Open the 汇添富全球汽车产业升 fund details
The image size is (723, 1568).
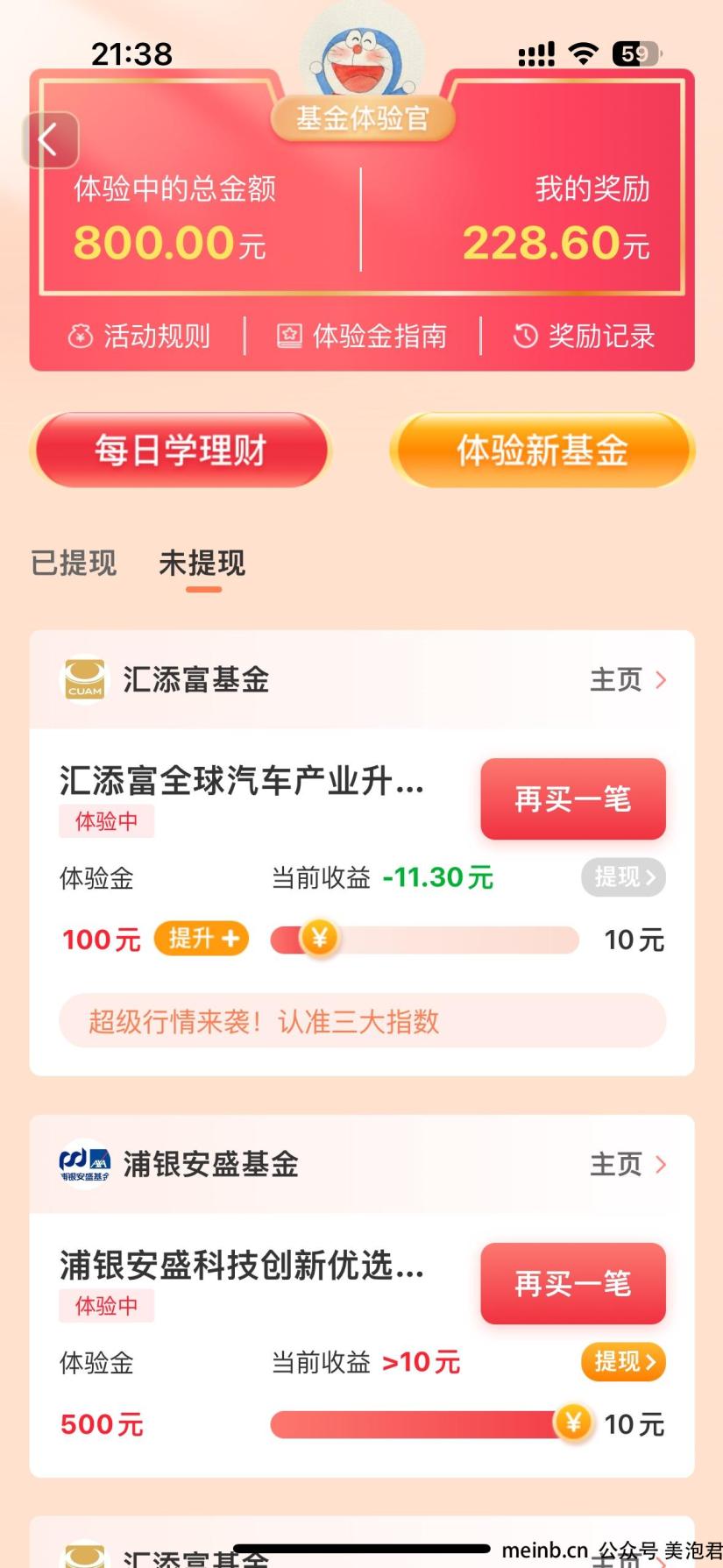coord(242,780)
